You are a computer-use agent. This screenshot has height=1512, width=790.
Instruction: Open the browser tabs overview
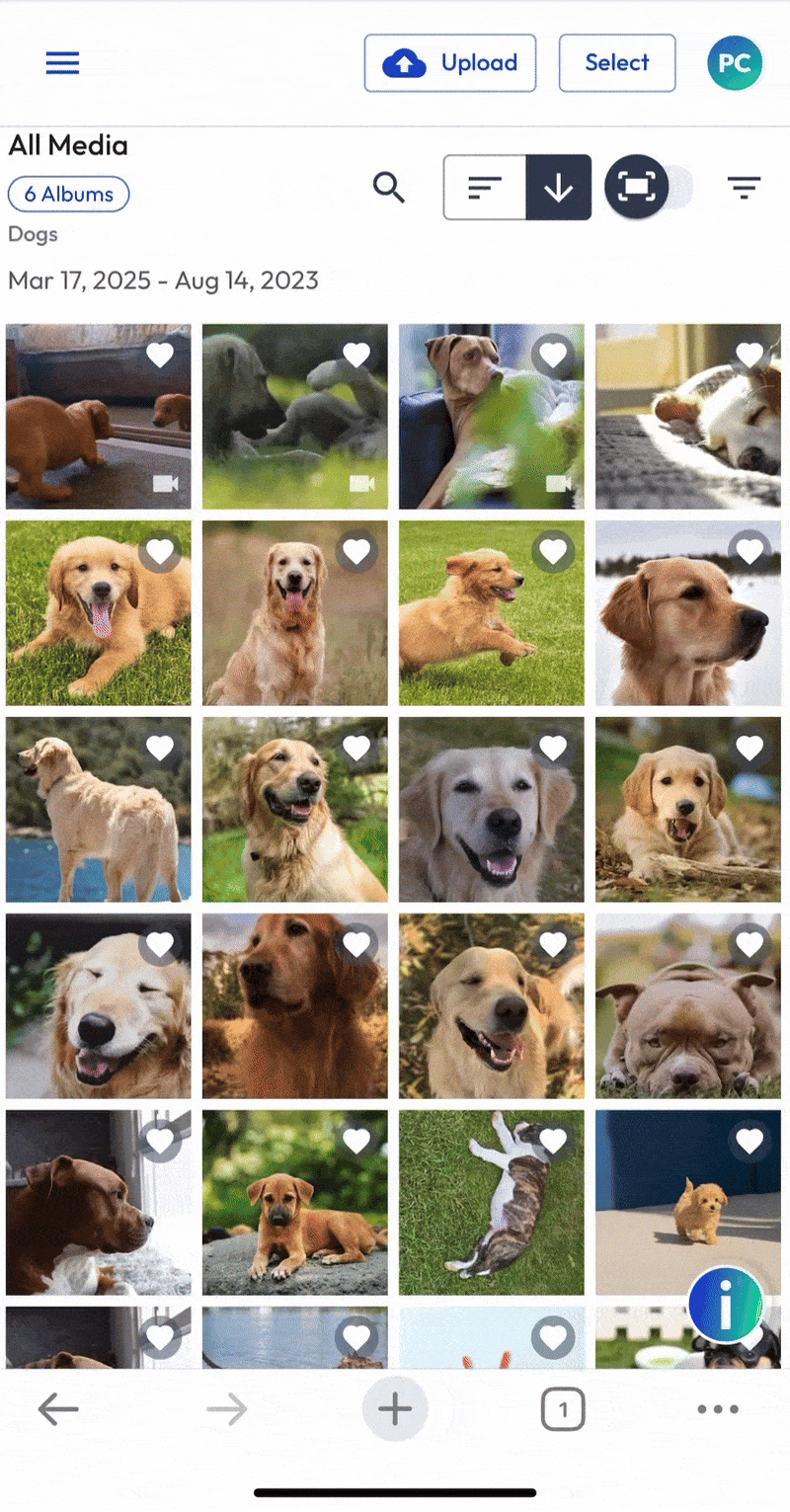[x=563, y=1409]
